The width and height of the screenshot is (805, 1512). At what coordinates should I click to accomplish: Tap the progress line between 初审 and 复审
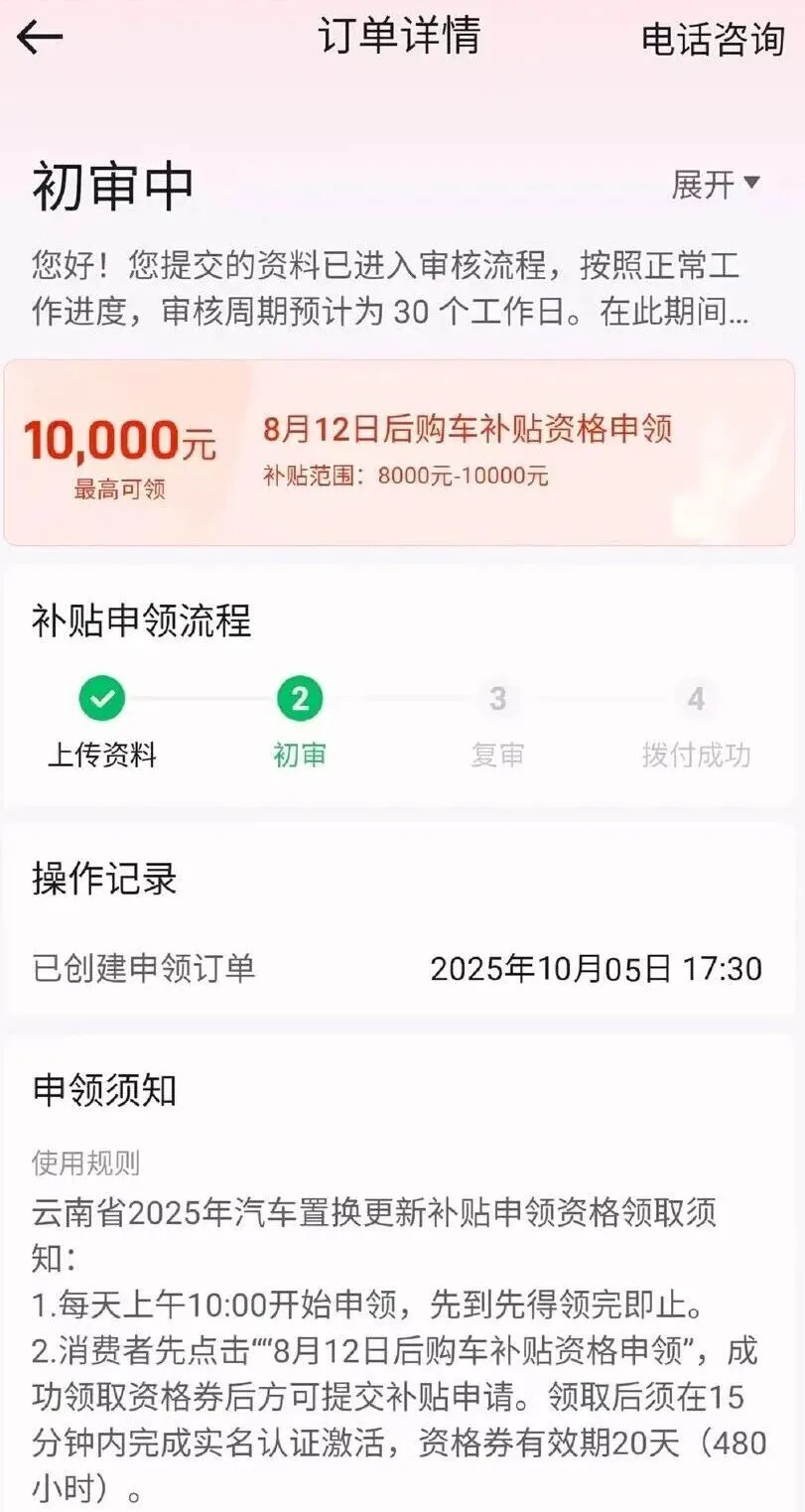pos(400,700)
